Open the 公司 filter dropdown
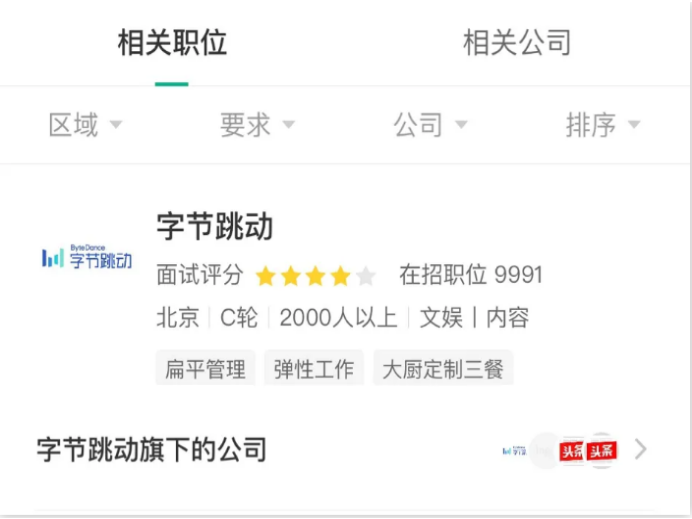This screenshot has height=519, width=692. coord(430,125)
